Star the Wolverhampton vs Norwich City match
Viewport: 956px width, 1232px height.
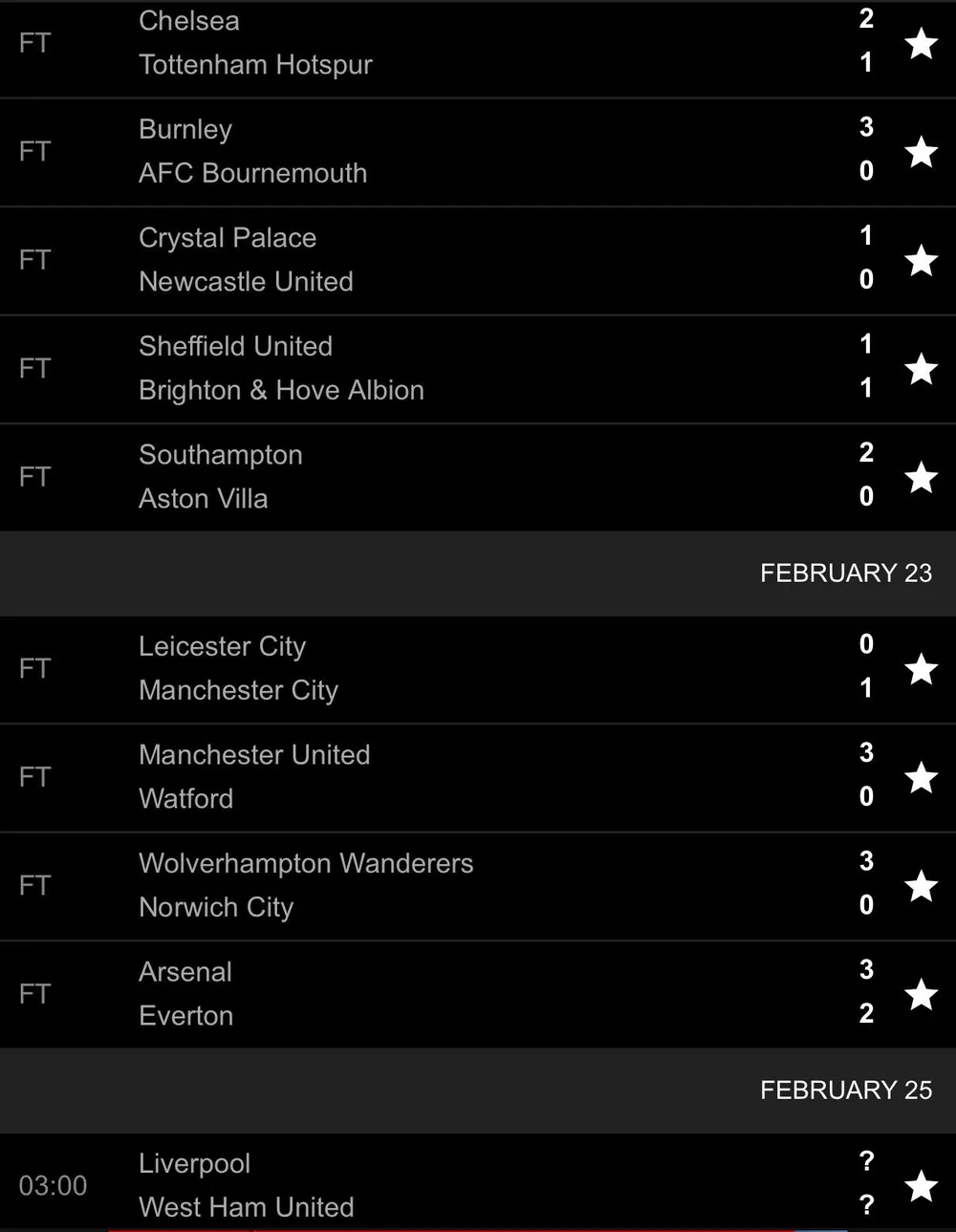(921, 886)
